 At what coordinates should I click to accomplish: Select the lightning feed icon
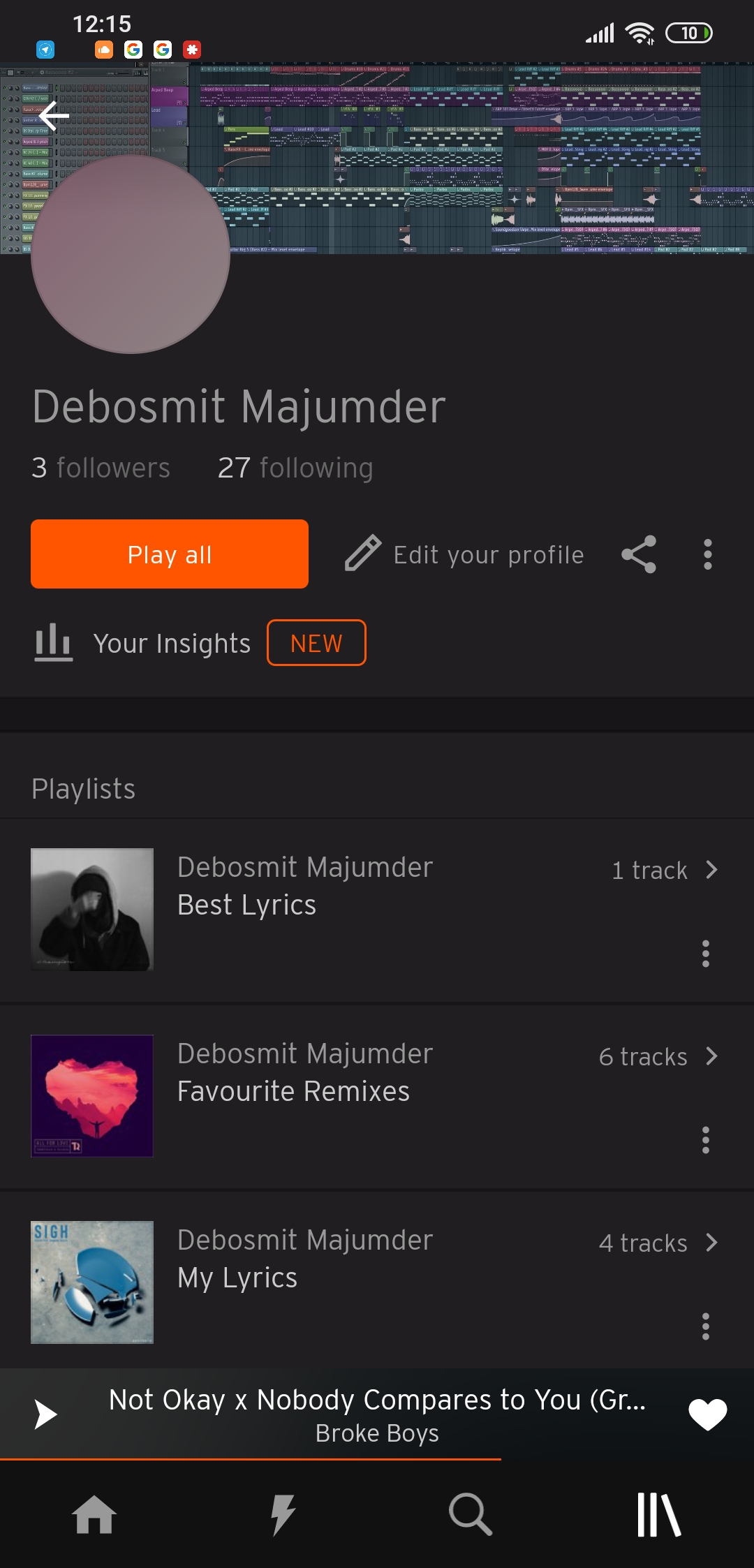coord(283,1514)
